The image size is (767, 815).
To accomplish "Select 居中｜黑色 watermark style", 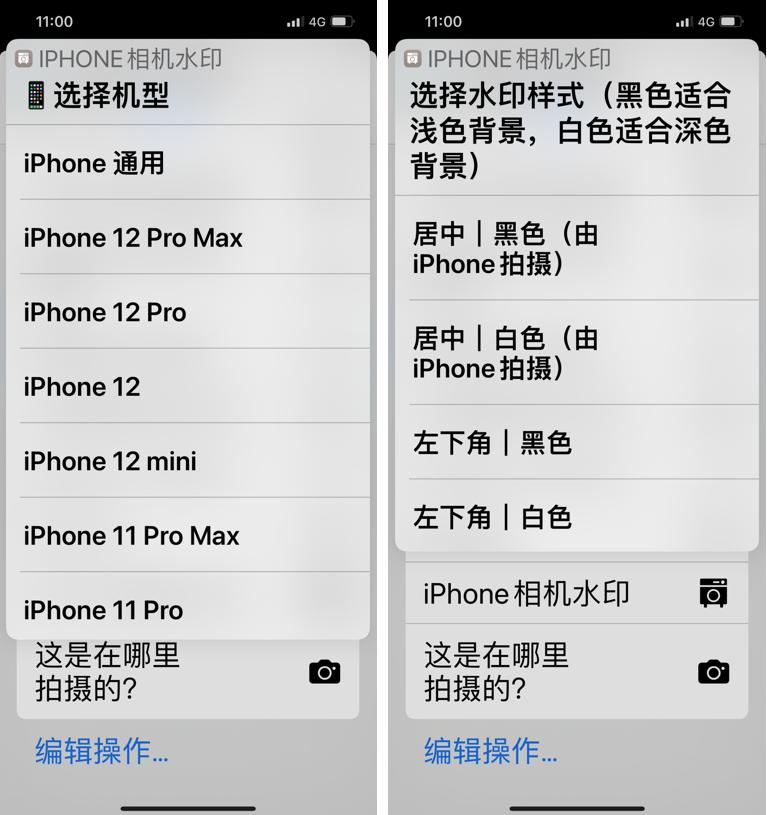I will click(x=576, y=248).
